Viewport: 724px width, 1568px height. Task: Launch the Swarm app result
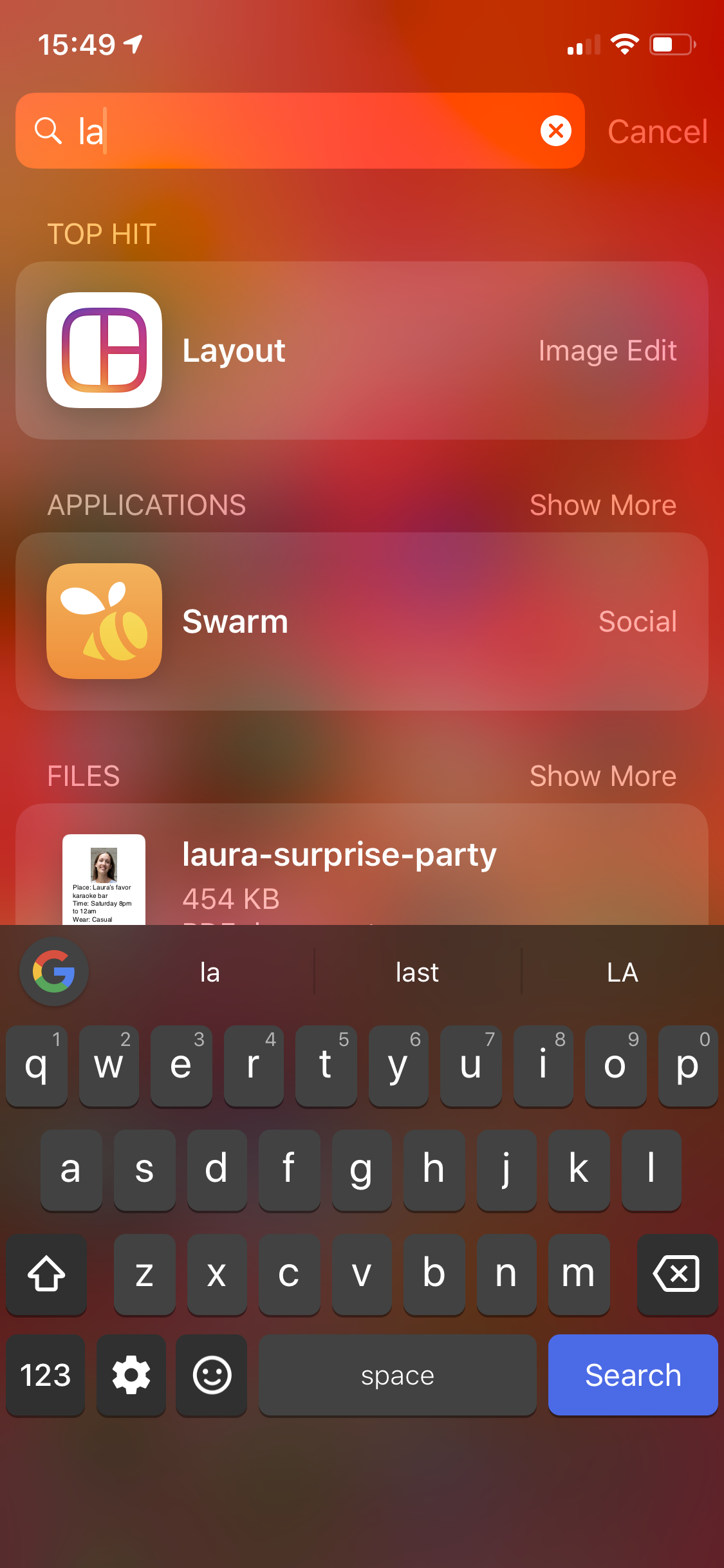pos(362,621)
